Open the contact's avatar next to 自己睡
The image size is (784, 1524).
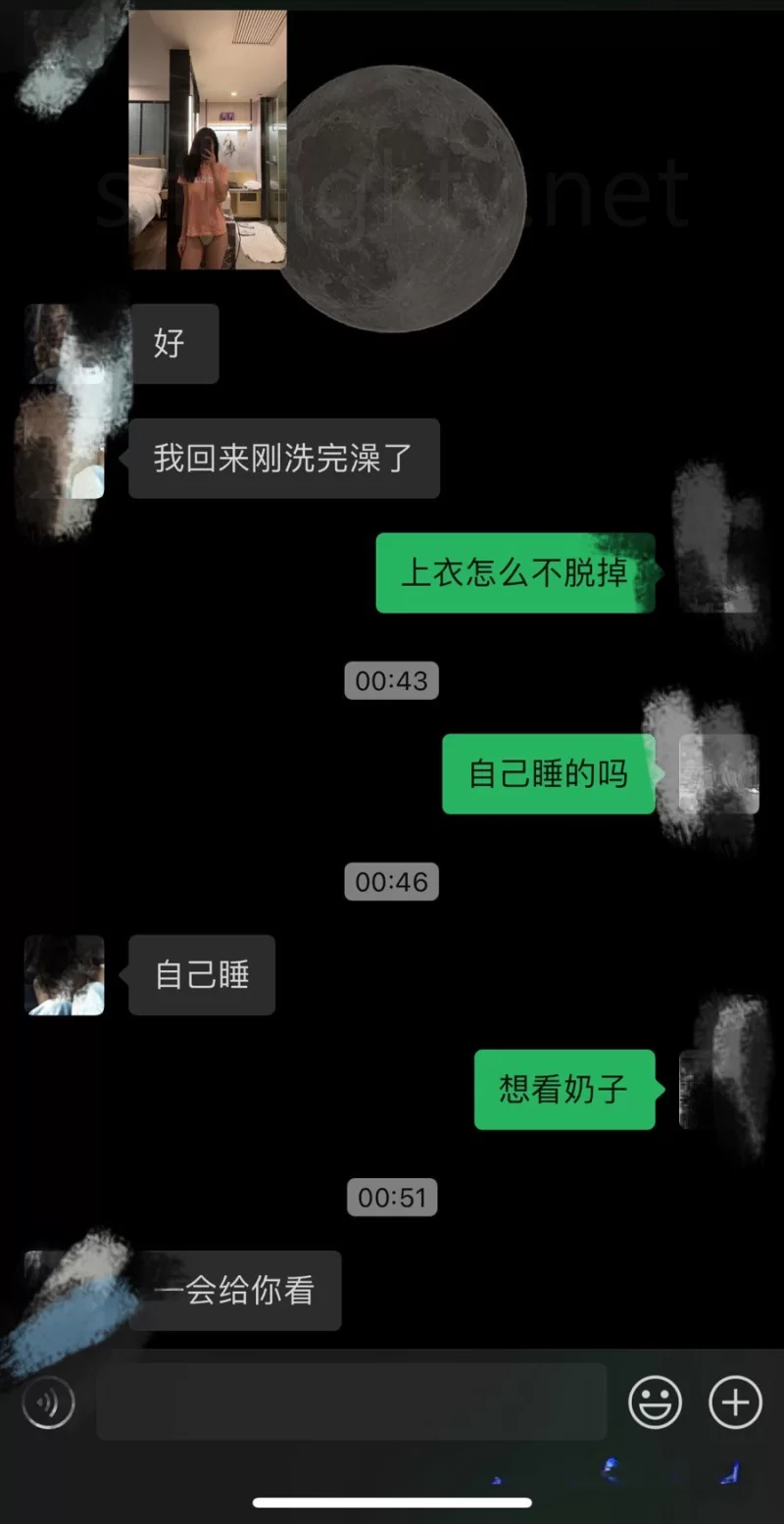click(x=65, y=975)
